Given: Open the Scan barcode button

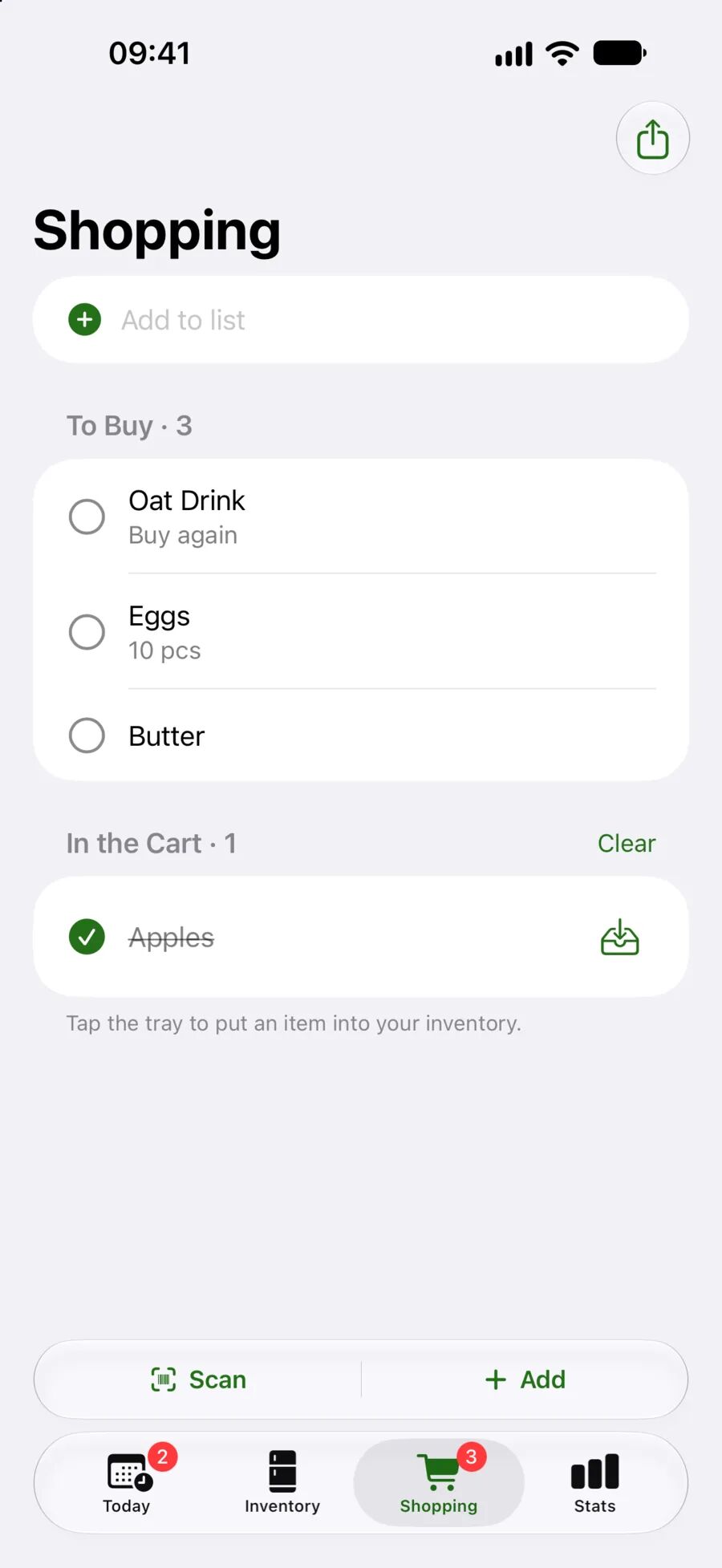Looking at the screenshot, I should [x=198, y=1380].
